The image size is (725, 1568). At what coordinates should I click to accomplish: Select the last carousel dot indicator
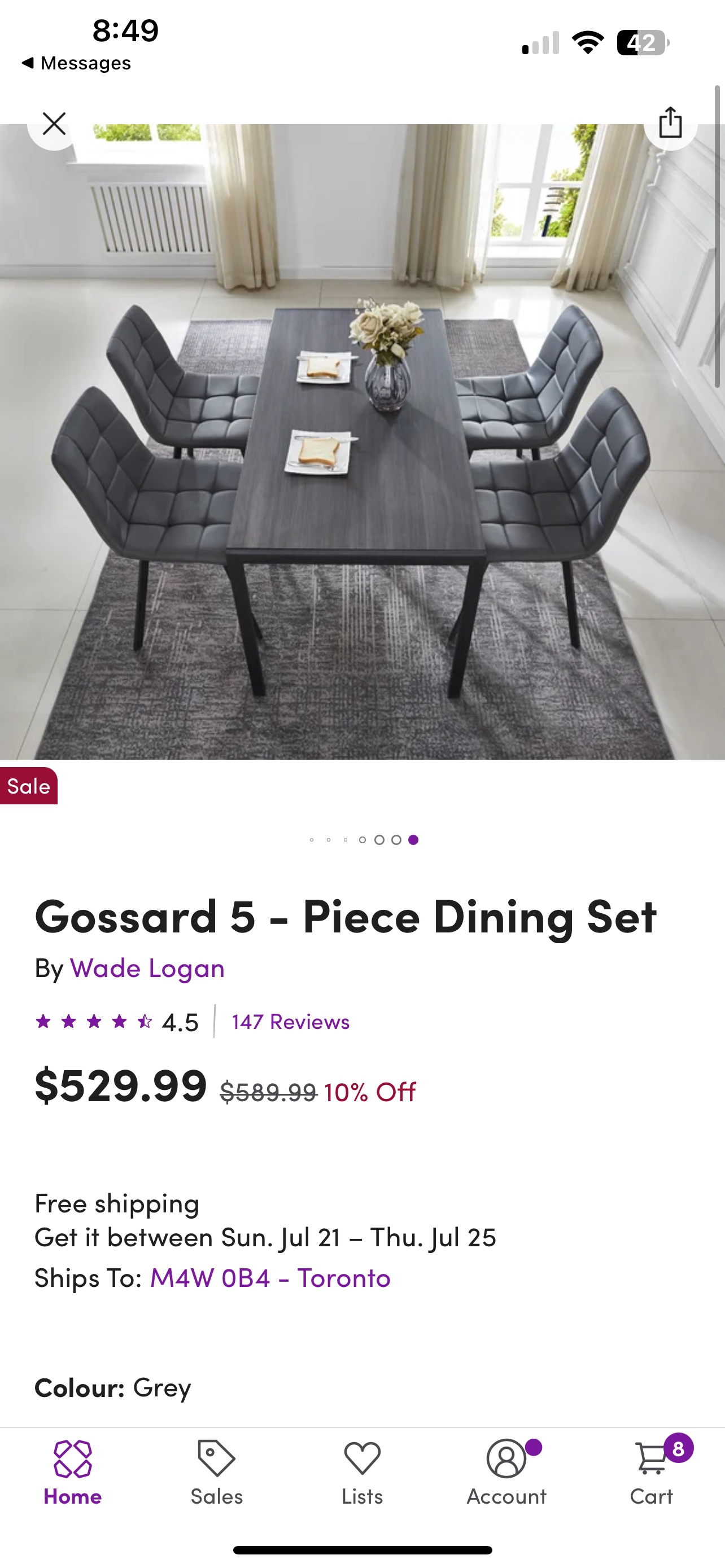(x=414, y=840)
